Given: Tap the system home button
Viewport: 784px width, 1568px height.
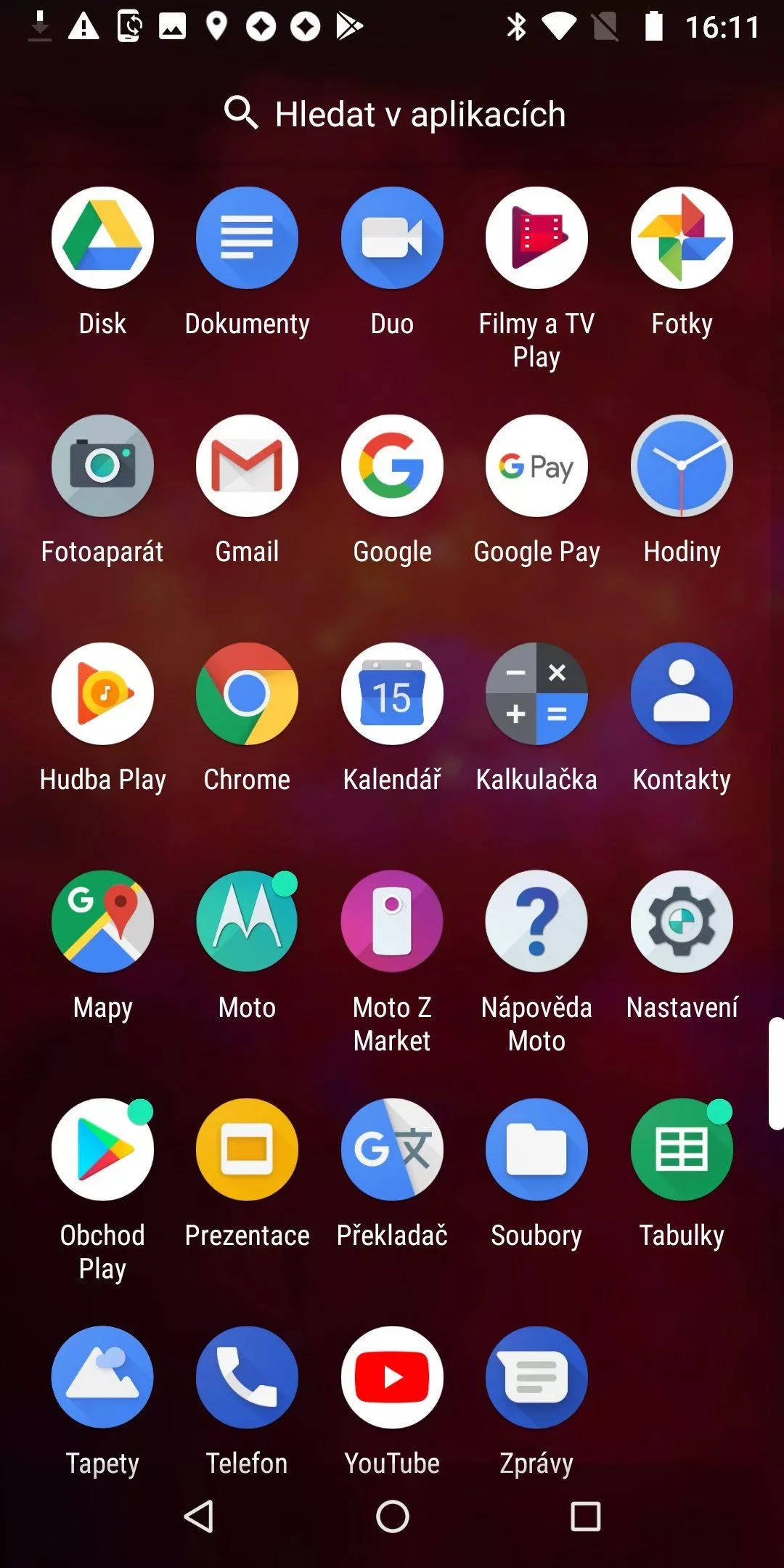Looking at the screenshot, I should (x=392, y=1516).
